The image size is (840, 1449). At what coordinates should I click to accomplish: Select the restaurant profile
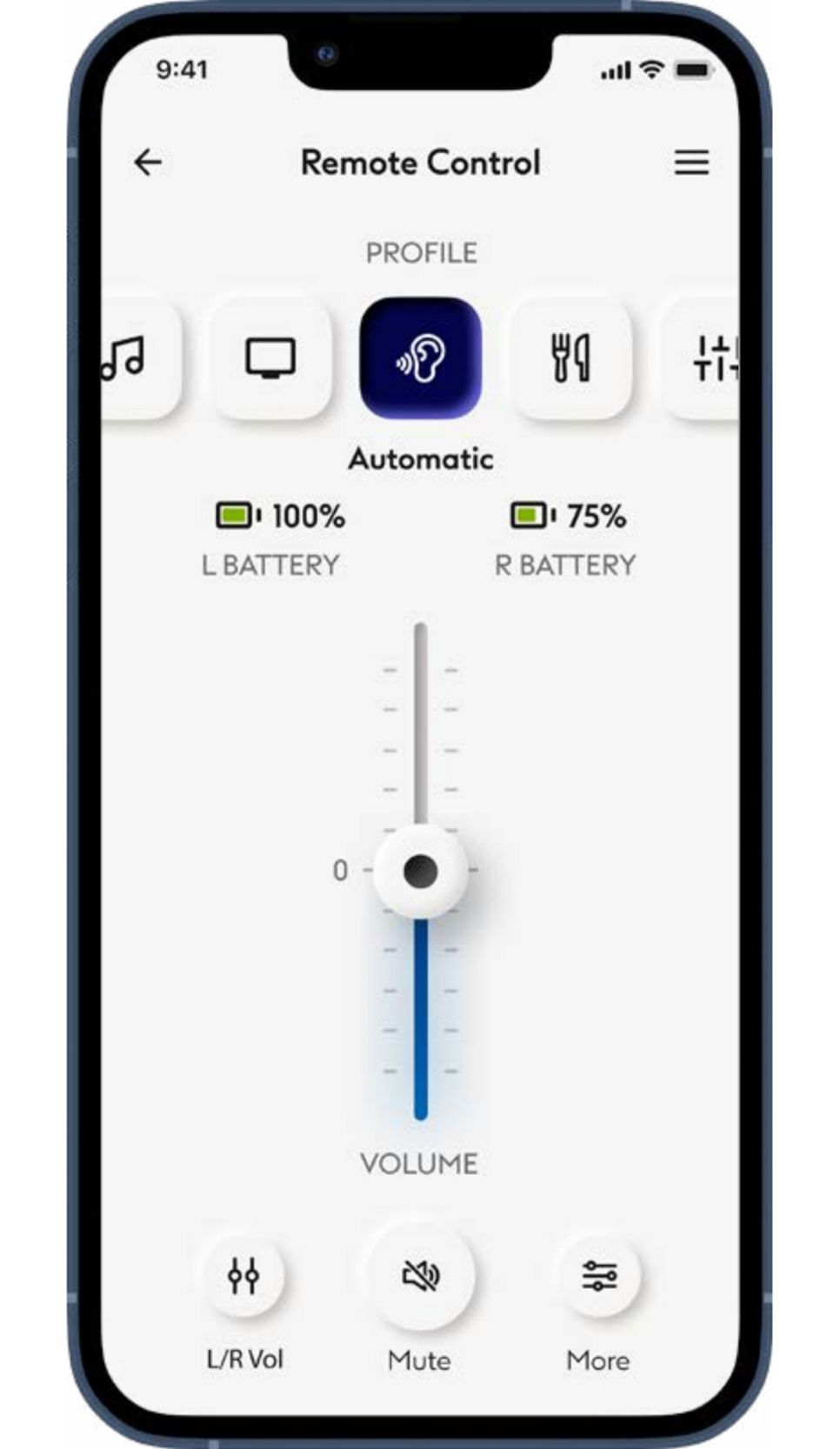(571, 357)
